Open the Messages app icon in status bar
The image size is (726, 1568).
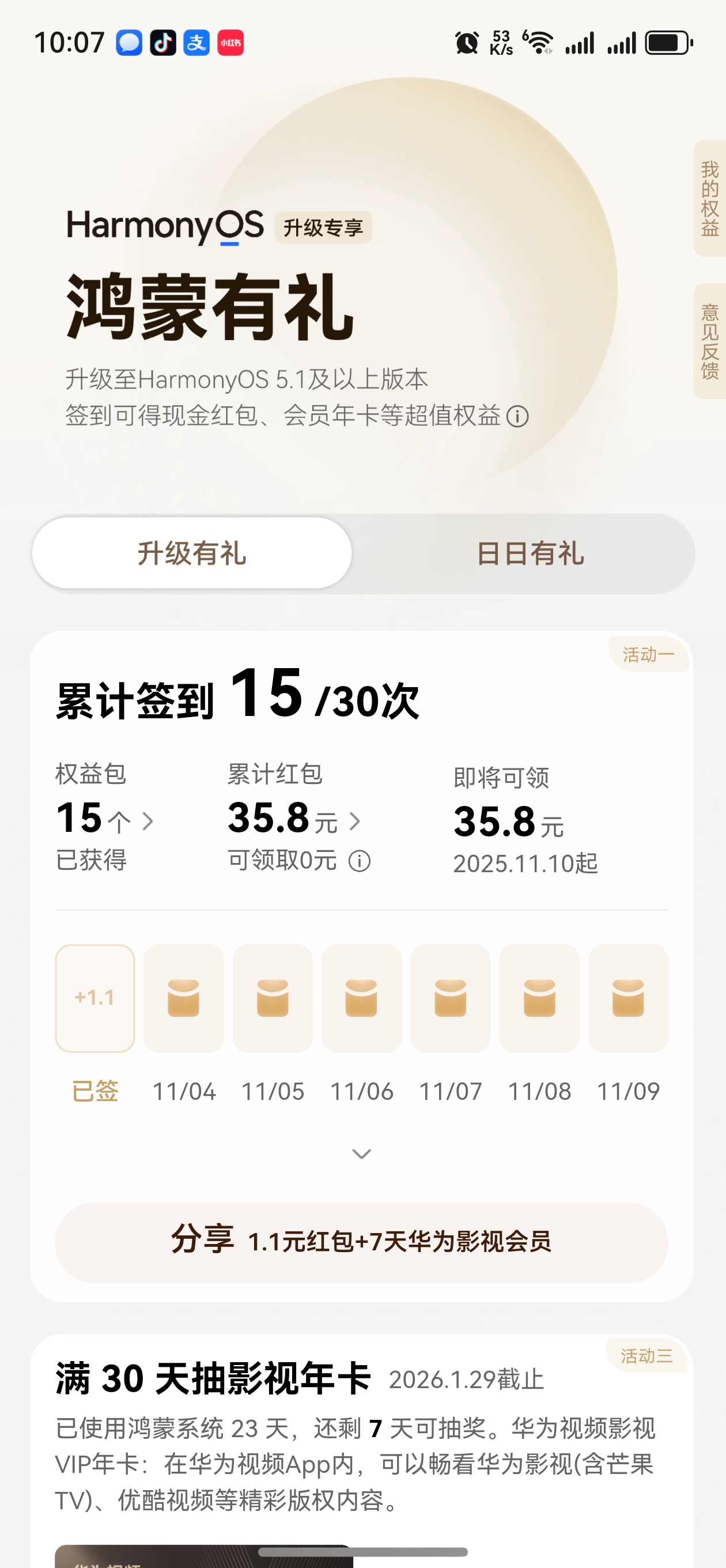point(128,43)
